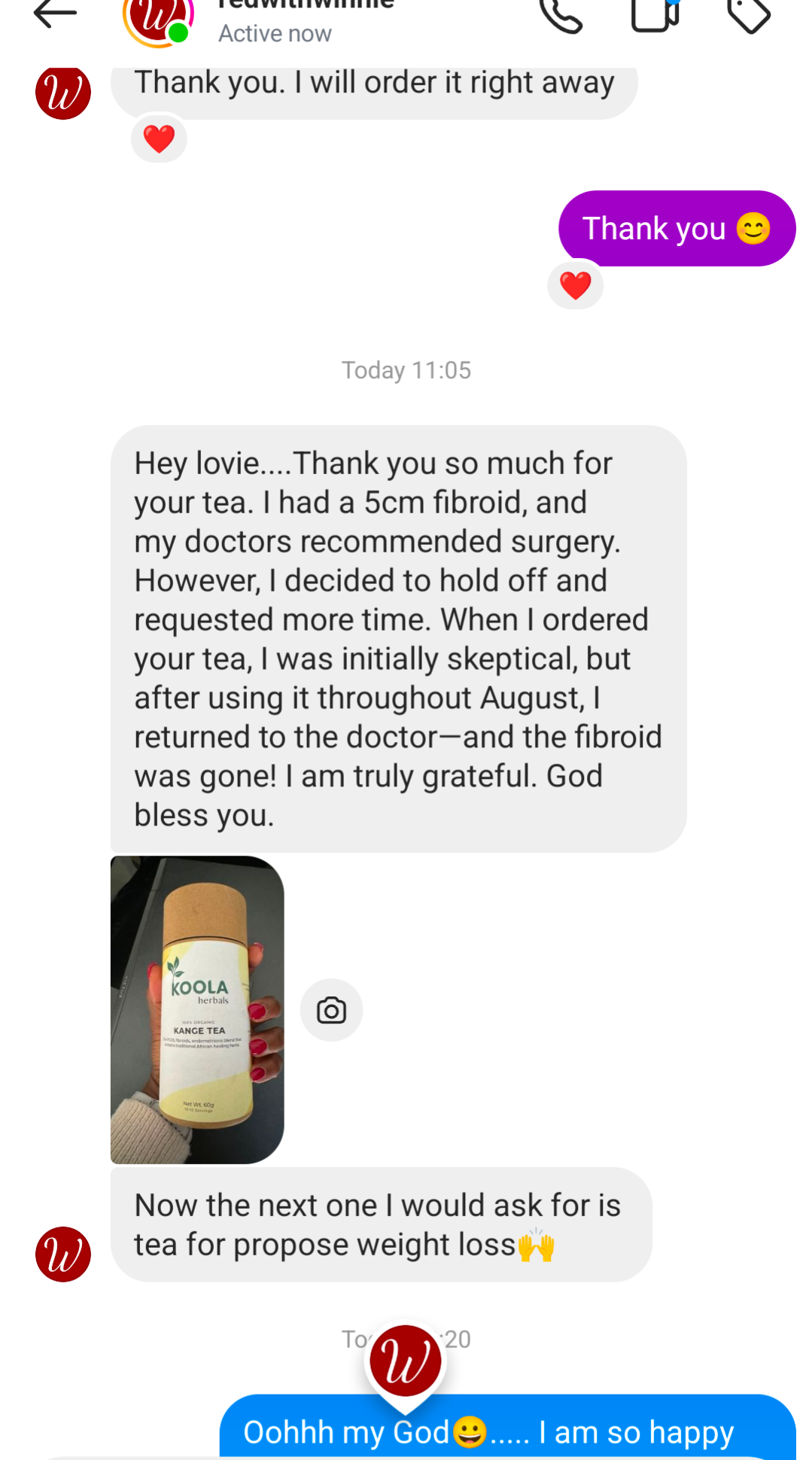The image size is (812, 1460).
Task: Open sender avatar beside weight loss message
Action: coord(63,1254)
